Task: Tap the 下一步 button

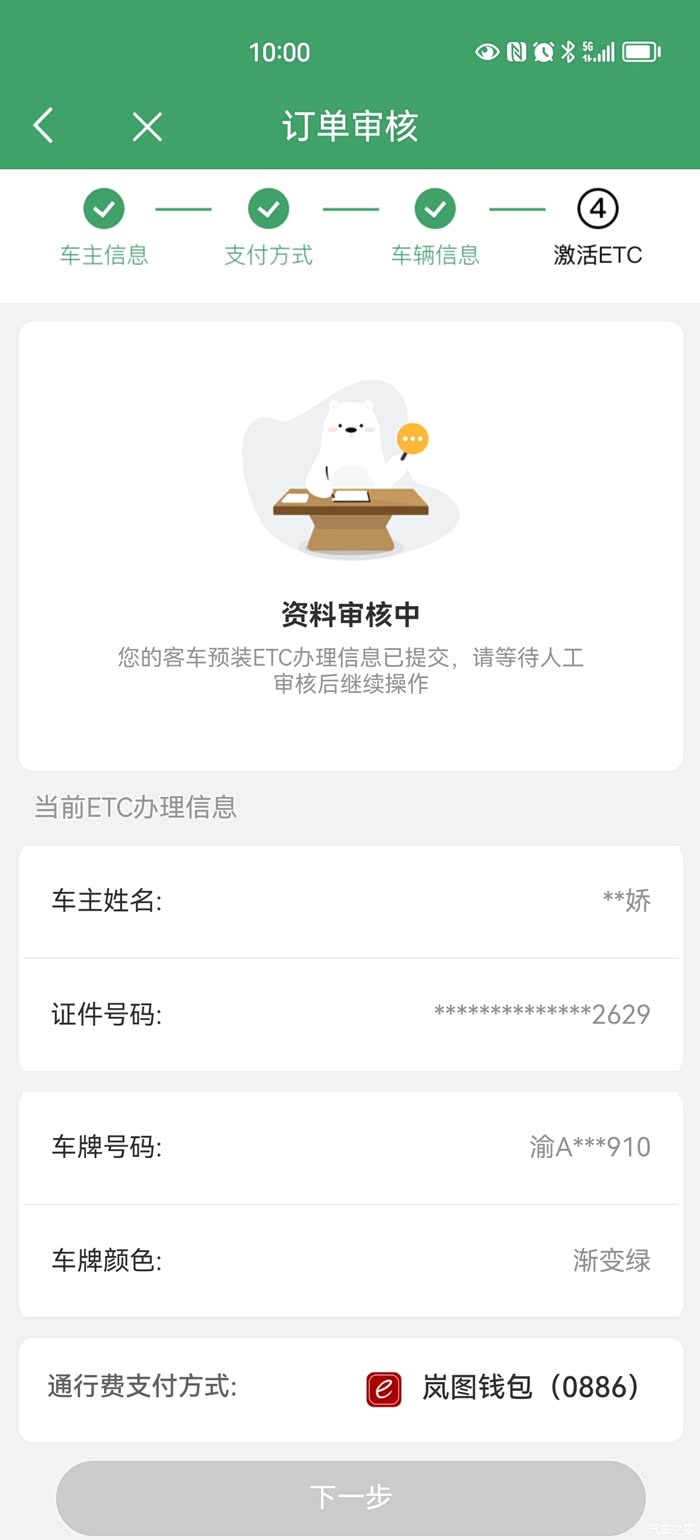Action: coord(350,1497)
